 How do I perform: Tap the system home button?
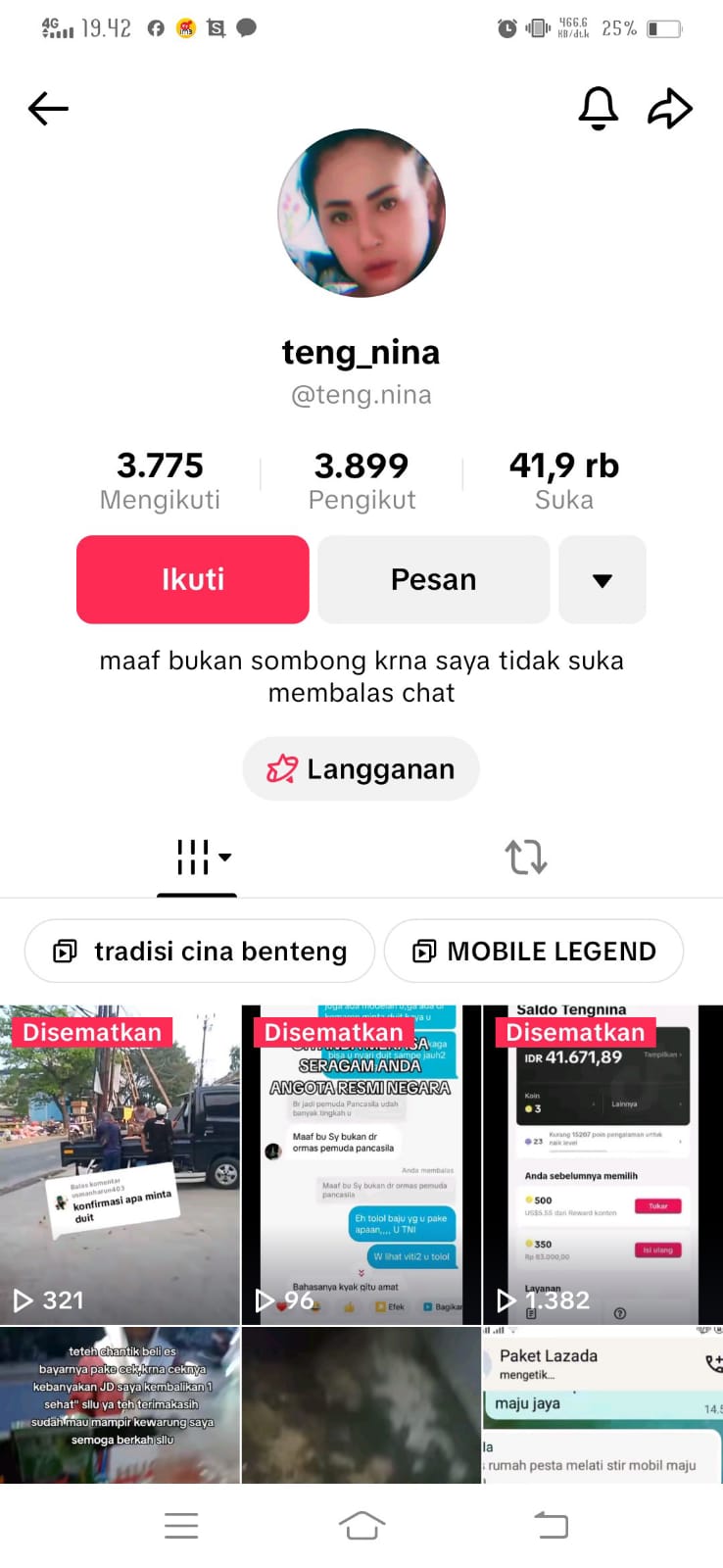361,1525
